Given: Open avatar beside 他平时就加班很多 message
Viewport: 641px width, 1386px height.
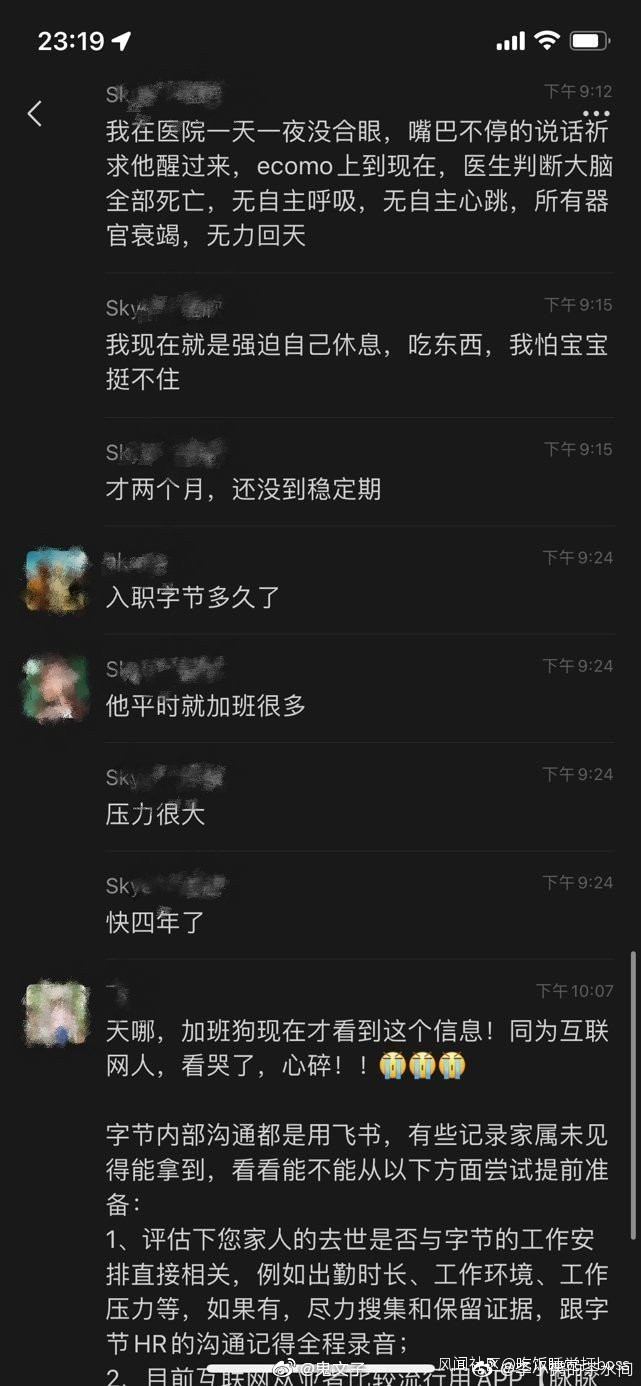Looking at the screenshot, I should (x=56, y=688).
